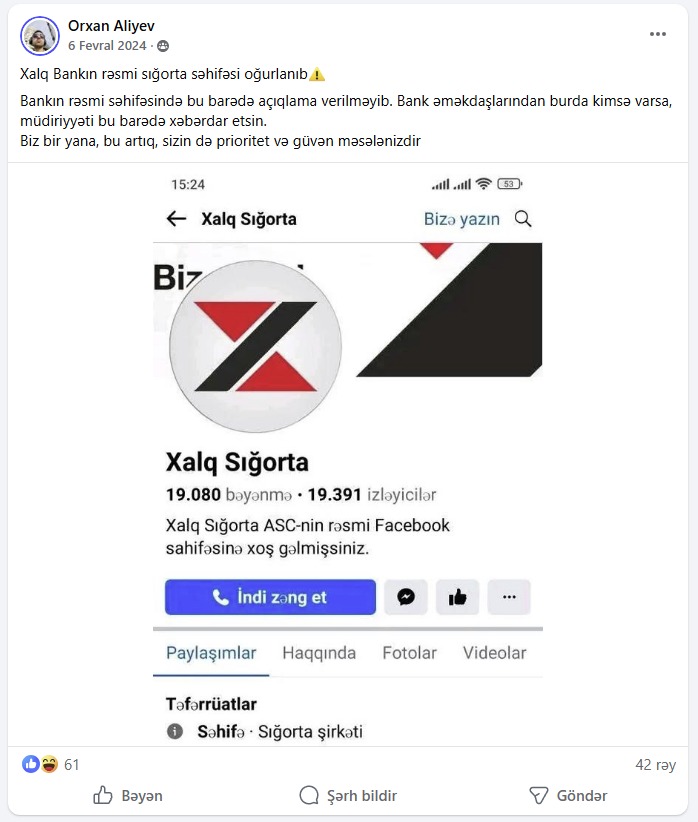The width and height of the screenshot is (698, 822).
Task: Open Orxan Aliyev's profile name link
Action: [x=111, y=25]
